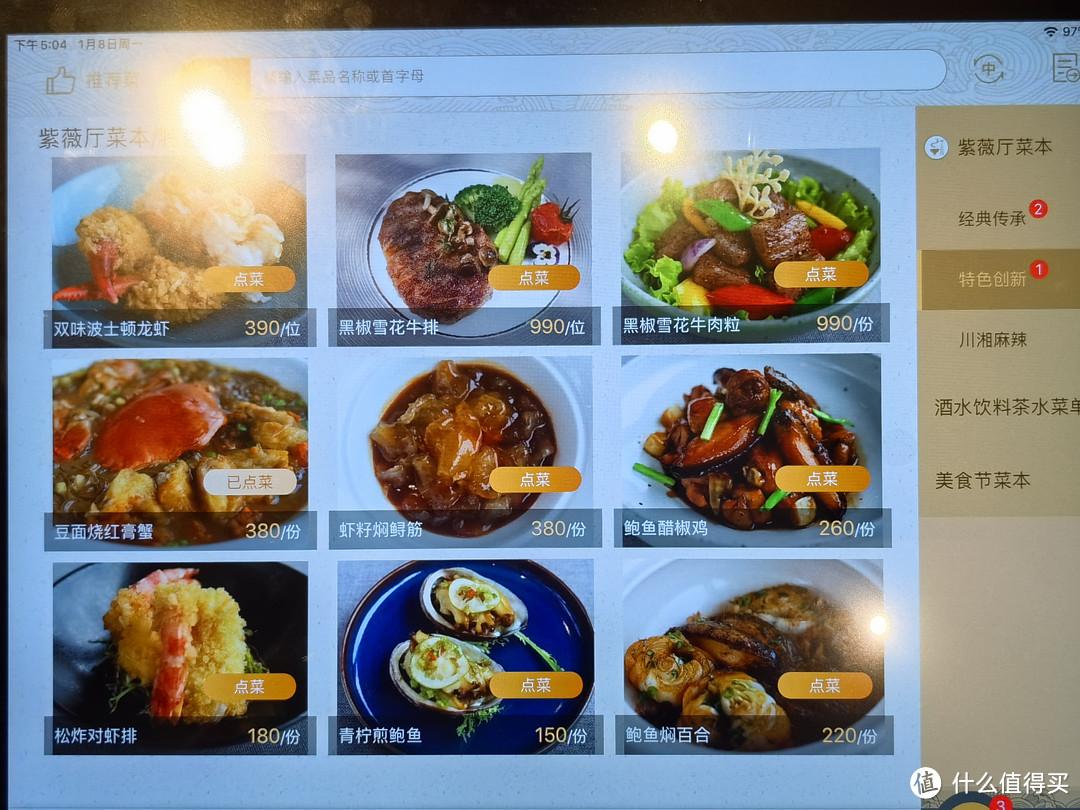The height and width of the screenshot is (810, 1080).
Task: Tap 已点菜 on 豆面烧红膏蟹
Action: click(x=250, y=482)
